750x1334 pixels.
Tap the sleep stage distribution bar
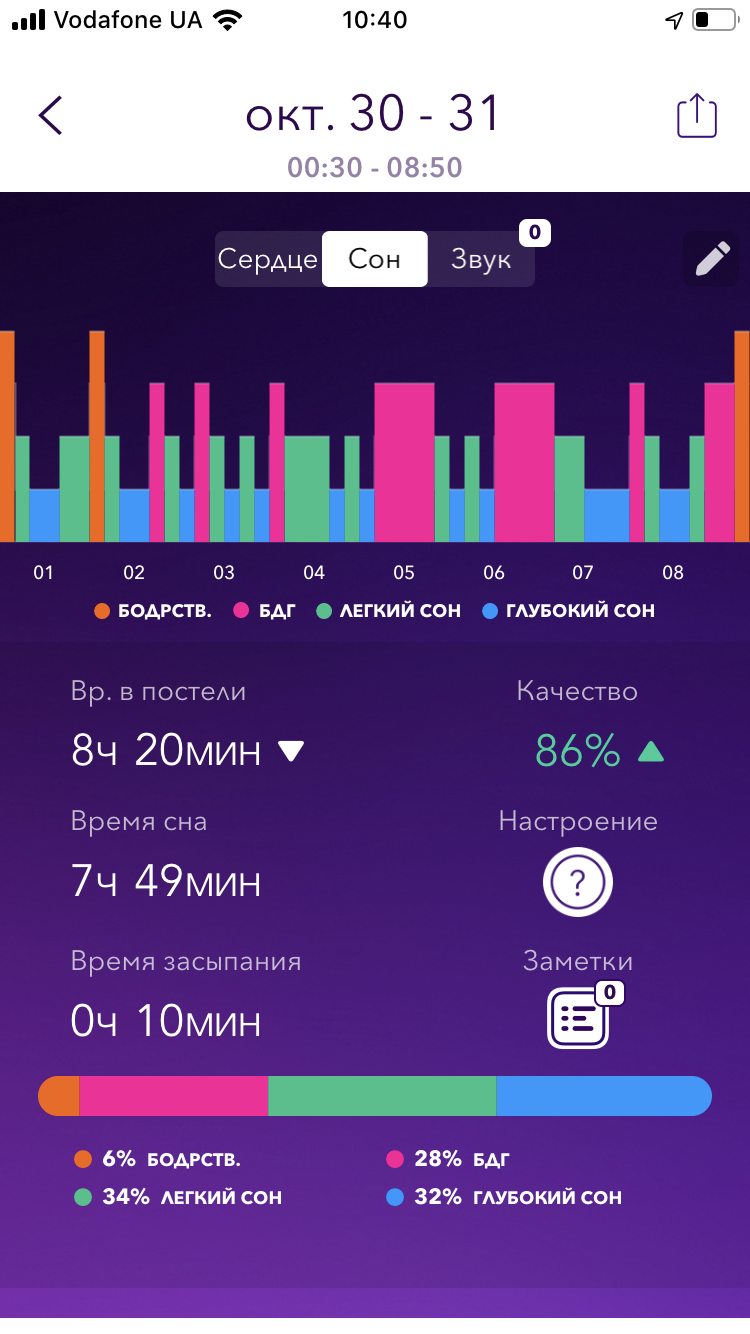[x=375, y=1095]
